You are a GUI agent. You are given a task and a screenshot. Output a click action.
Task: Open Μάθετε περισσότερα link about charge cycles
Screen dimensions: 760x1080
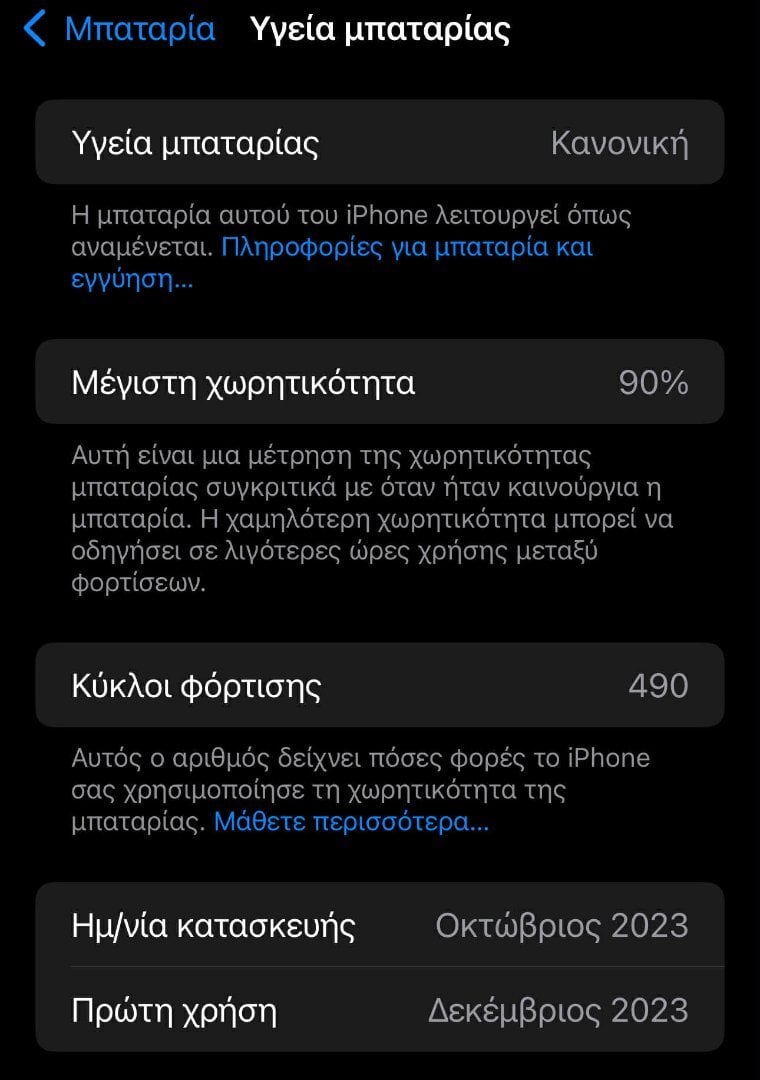(351, 822)
